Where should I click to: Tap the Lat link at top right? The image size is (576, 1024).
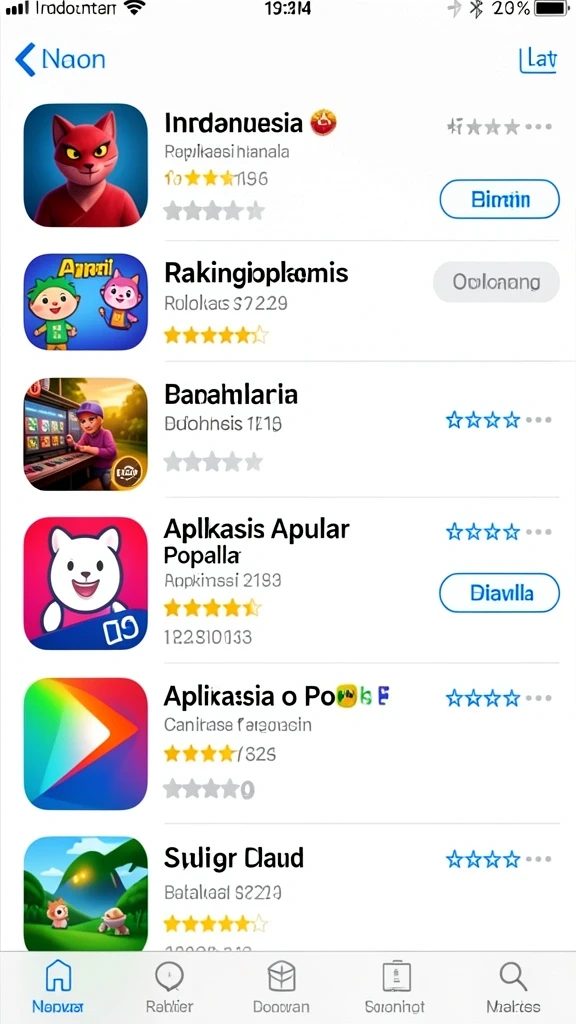pyautogui.click(x=537, y=59)
